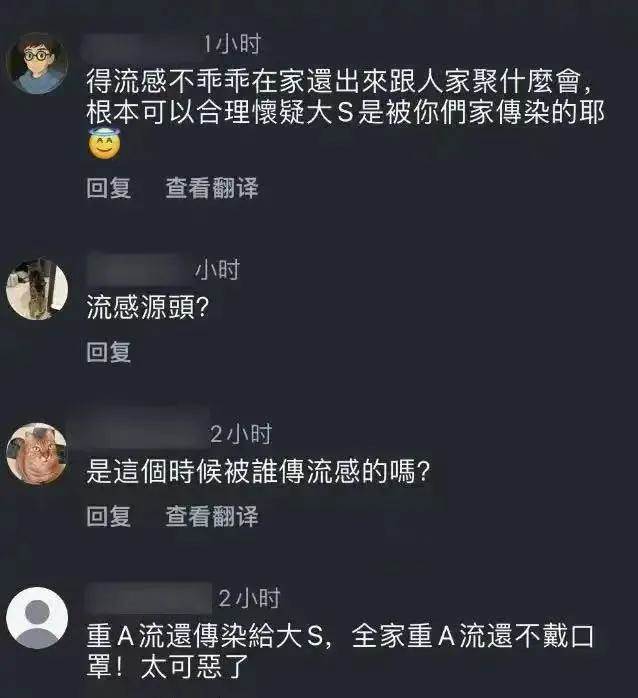
Task: Reply to the 是這個時候被誰傳流感的嗎 comment
Action: [x=109, y=516]
